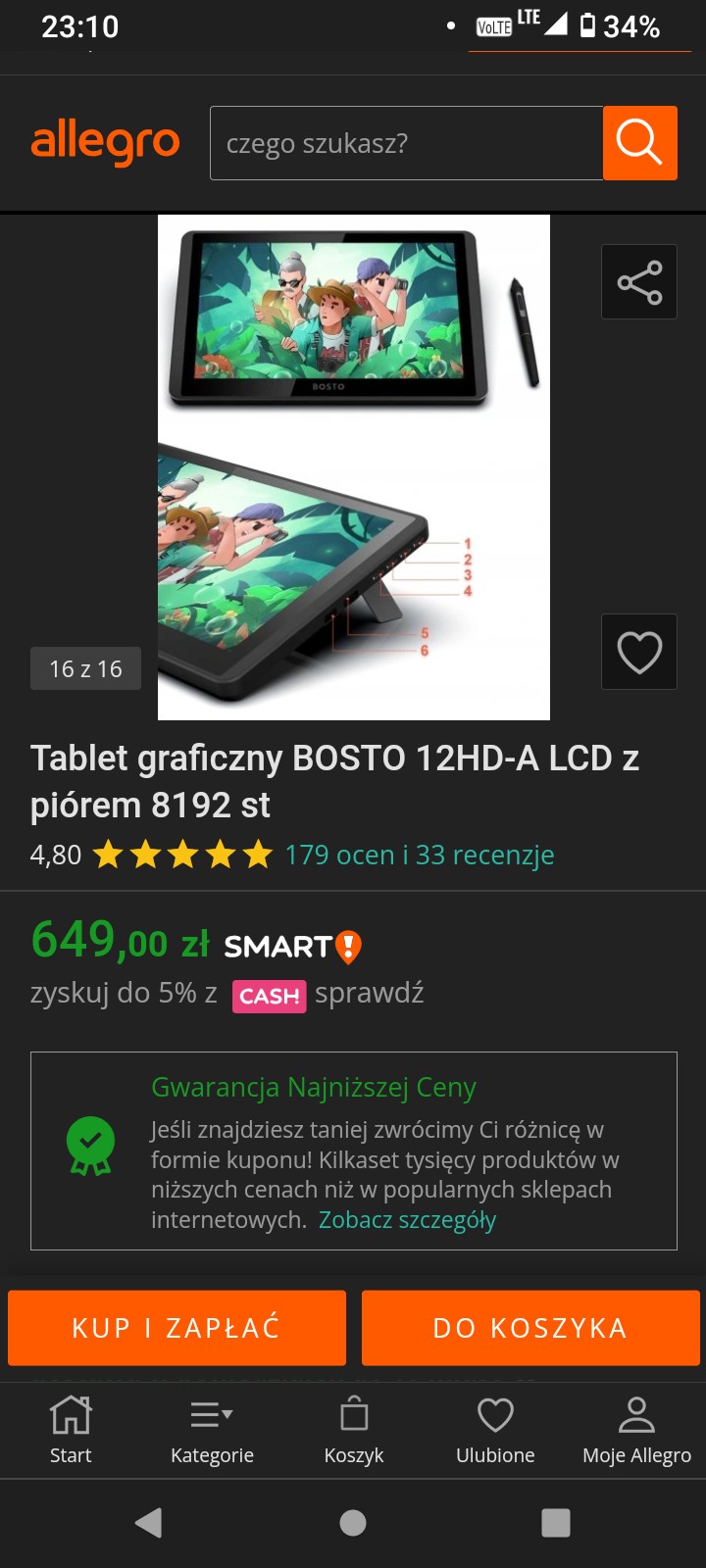Tap the orange search magnifier button
Screen dimensions: 706x1568
[x=639, y=143]
